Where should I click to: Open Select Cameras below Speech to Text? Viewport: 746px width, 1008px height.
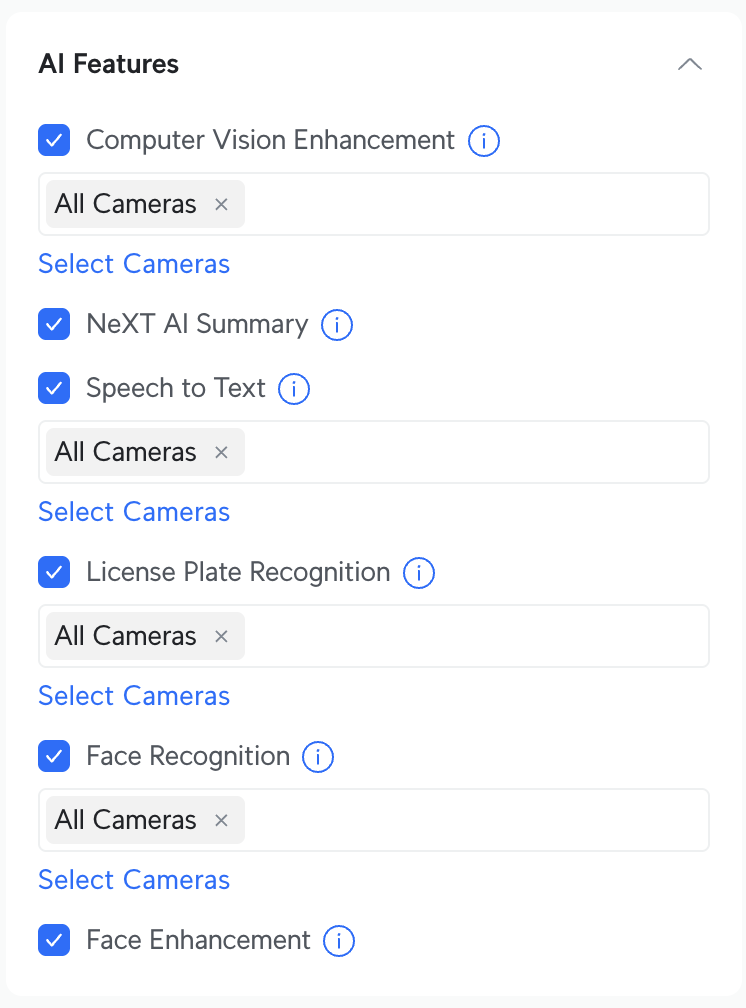coord(133,512)
